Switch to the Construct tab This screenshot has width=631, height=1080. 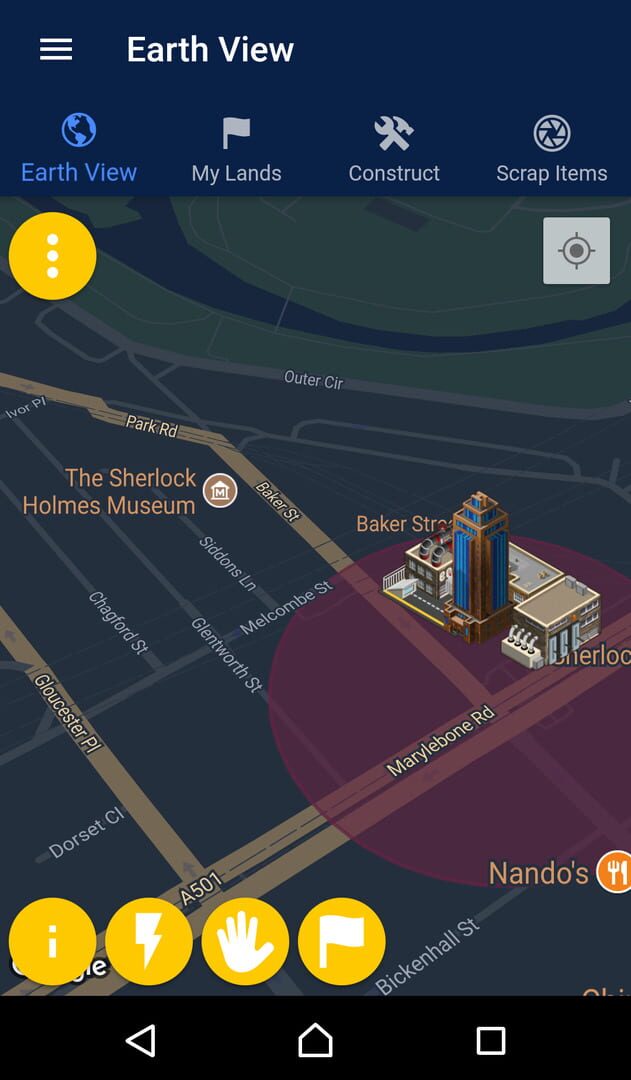pos(394,150)
